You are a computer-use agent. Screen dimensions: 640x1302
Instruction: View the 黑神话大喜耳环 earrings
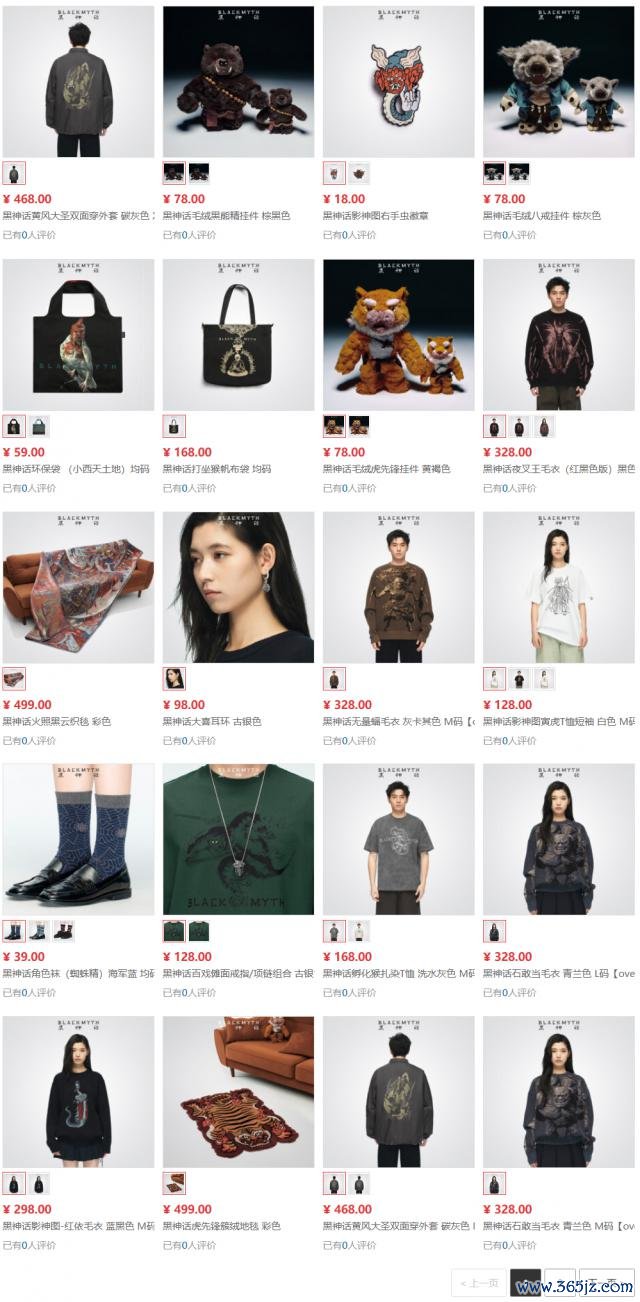tap(238, 588)
